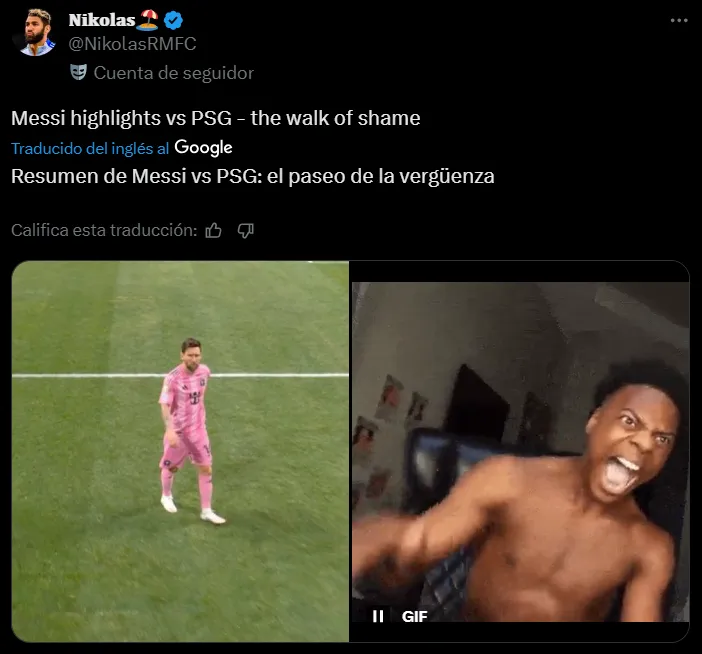This screenshot has height=654, width=702.
Task: Open the @NikolasRMFC handle
Action: (132, 43)
